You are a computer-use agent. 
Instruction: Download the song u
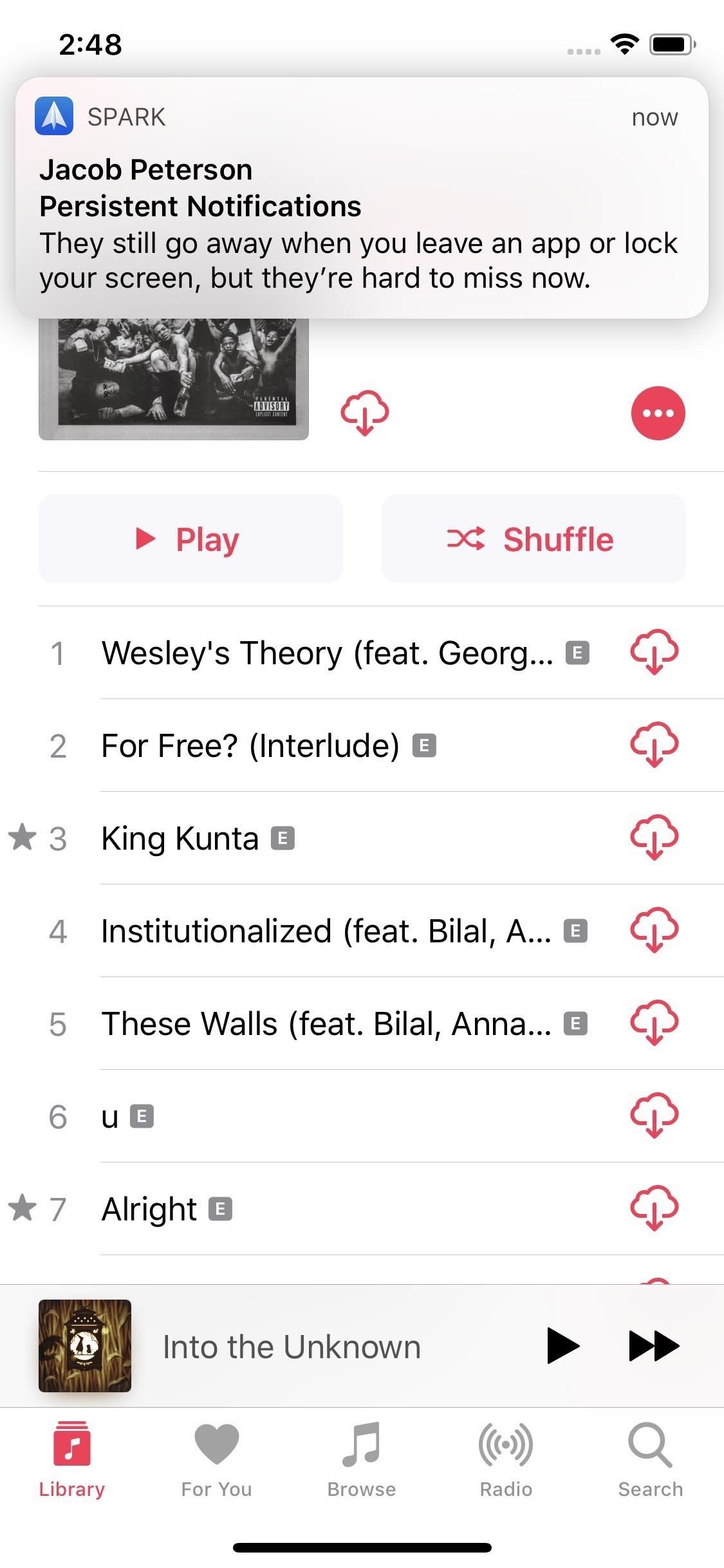(654, 1116)
